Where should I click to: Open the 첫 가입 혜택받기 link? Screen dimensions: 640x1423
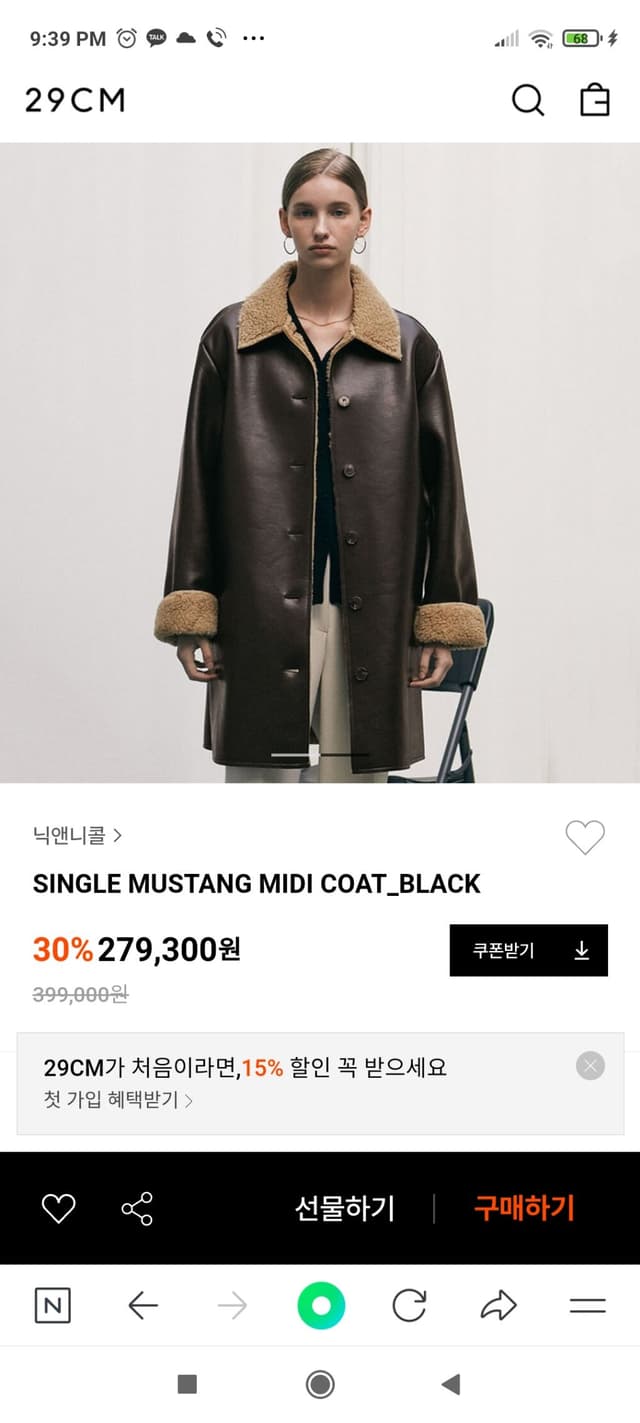(x=118, y=1100)
